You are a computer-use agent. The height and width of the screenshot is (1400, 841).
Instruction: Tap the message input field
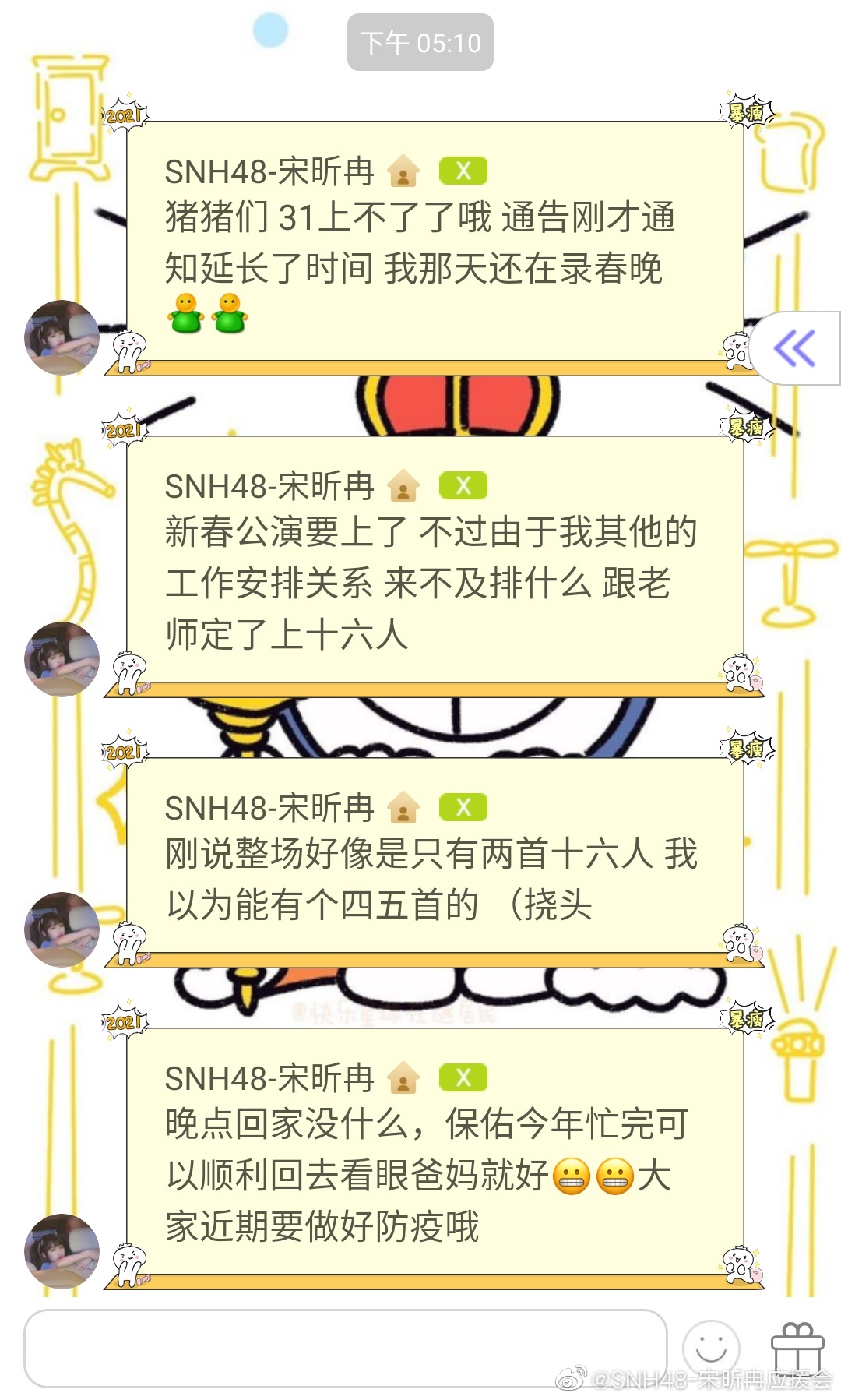(345, 1347)
